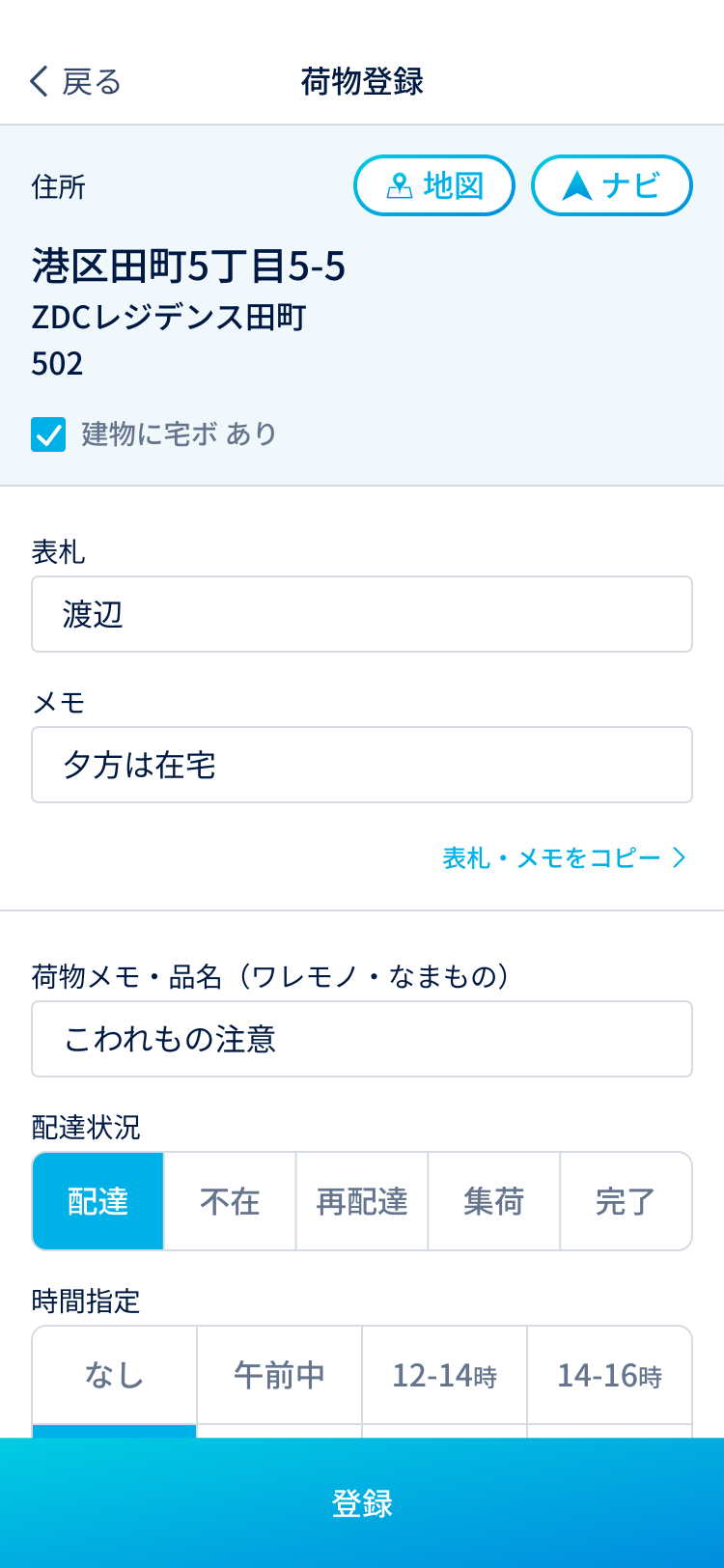Screen dimensions: 724x1568
Task: Open the 地図 map view
Action: coord(433,185)
